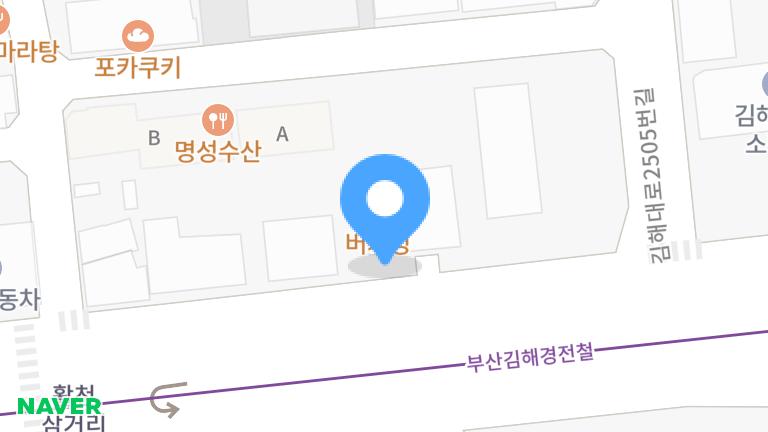Tap the blue location pin marker
Screen dimensions: 768x432
coord(385,200)
